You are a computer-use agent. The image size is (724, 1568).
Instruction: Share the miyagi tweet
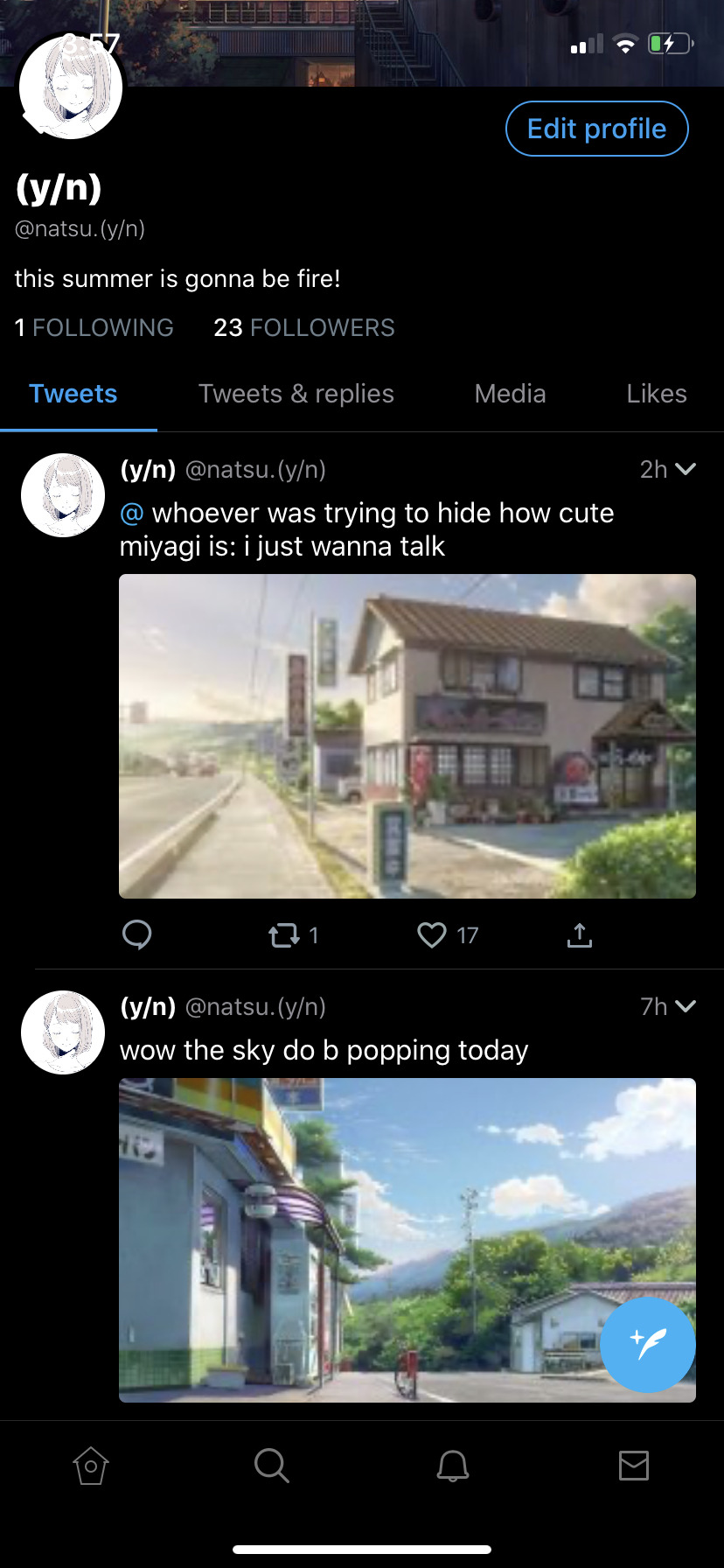point(579,935)
